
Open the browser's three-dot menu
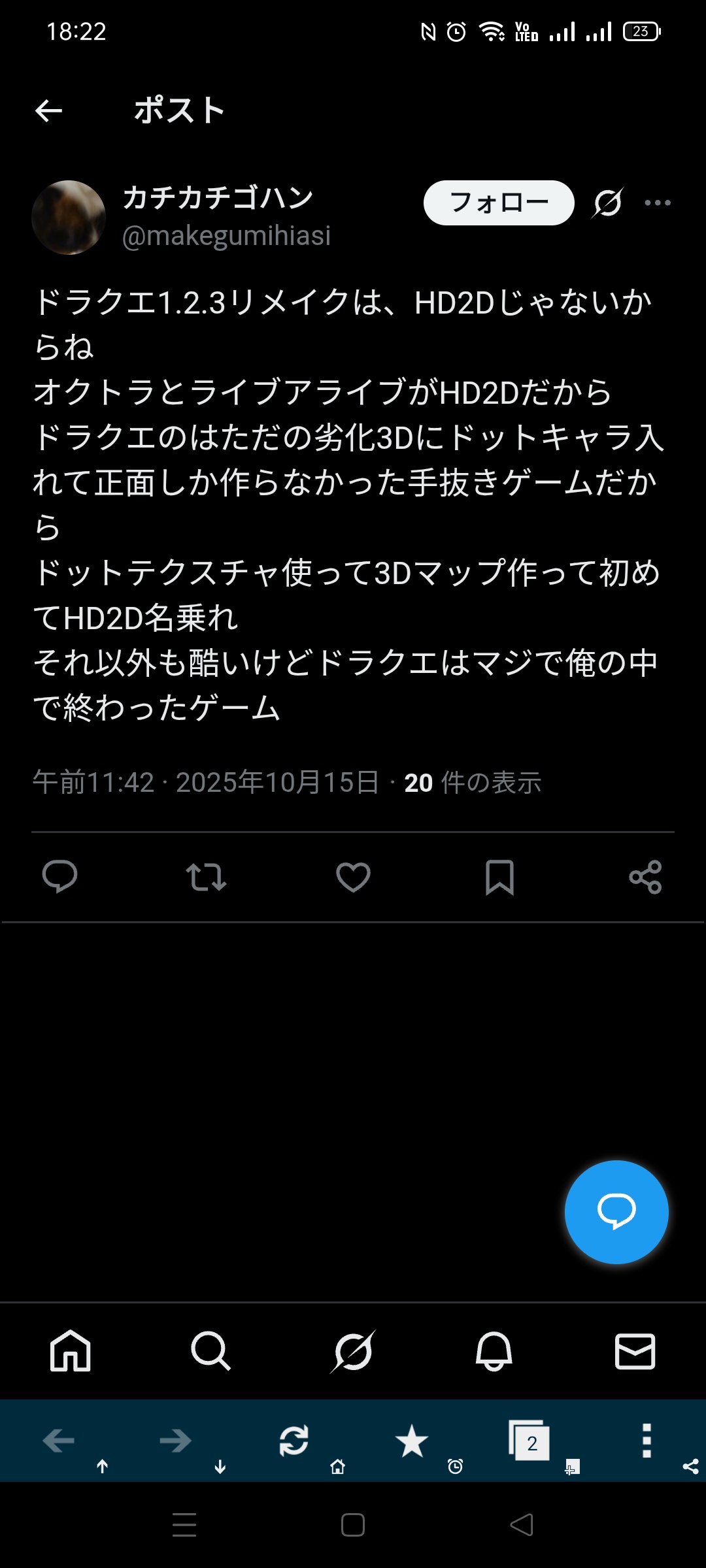pyautogui.click(x=647, y=1441)
